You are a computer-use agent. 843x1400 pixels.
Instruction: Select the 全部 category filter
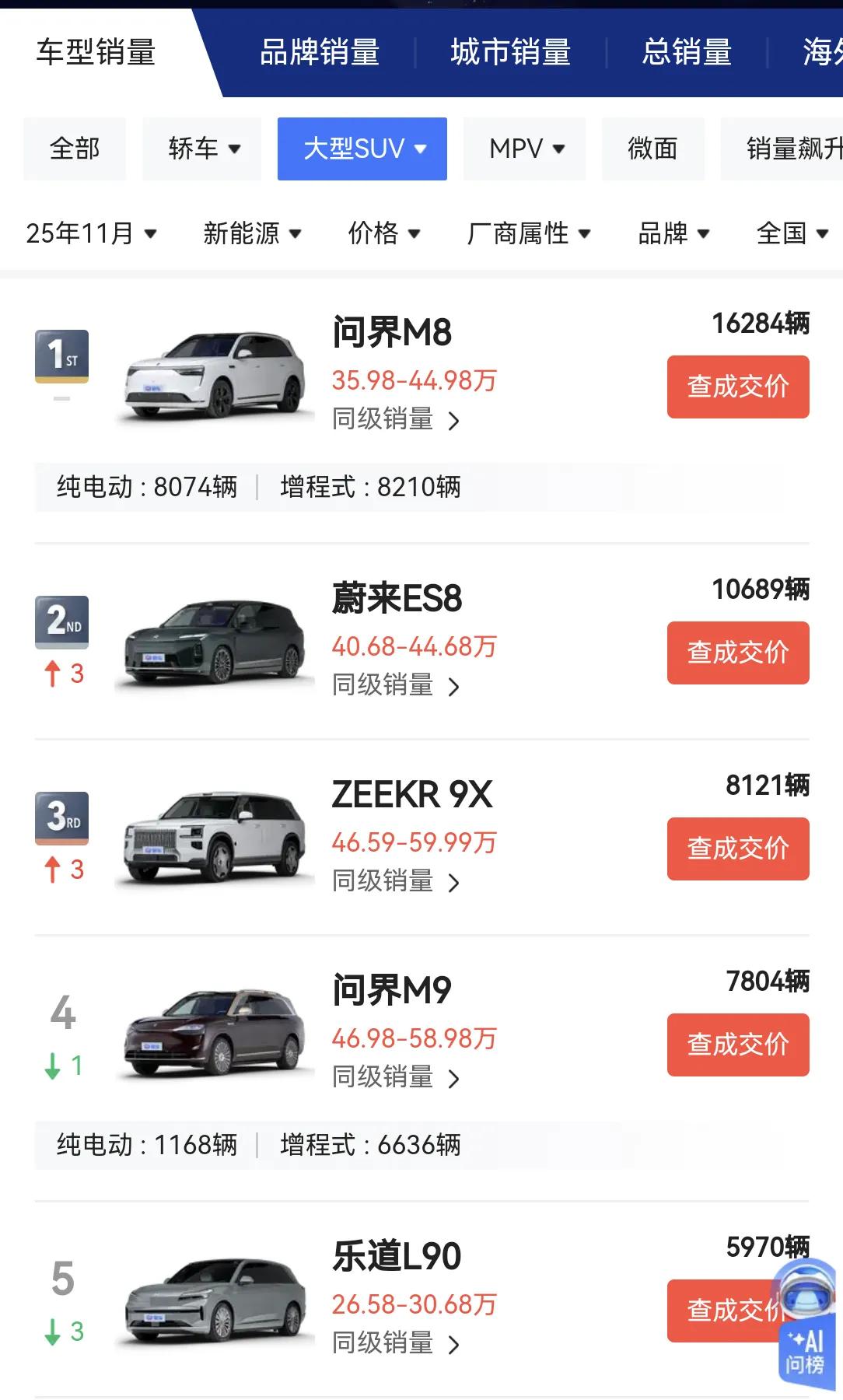coord(75,149)
